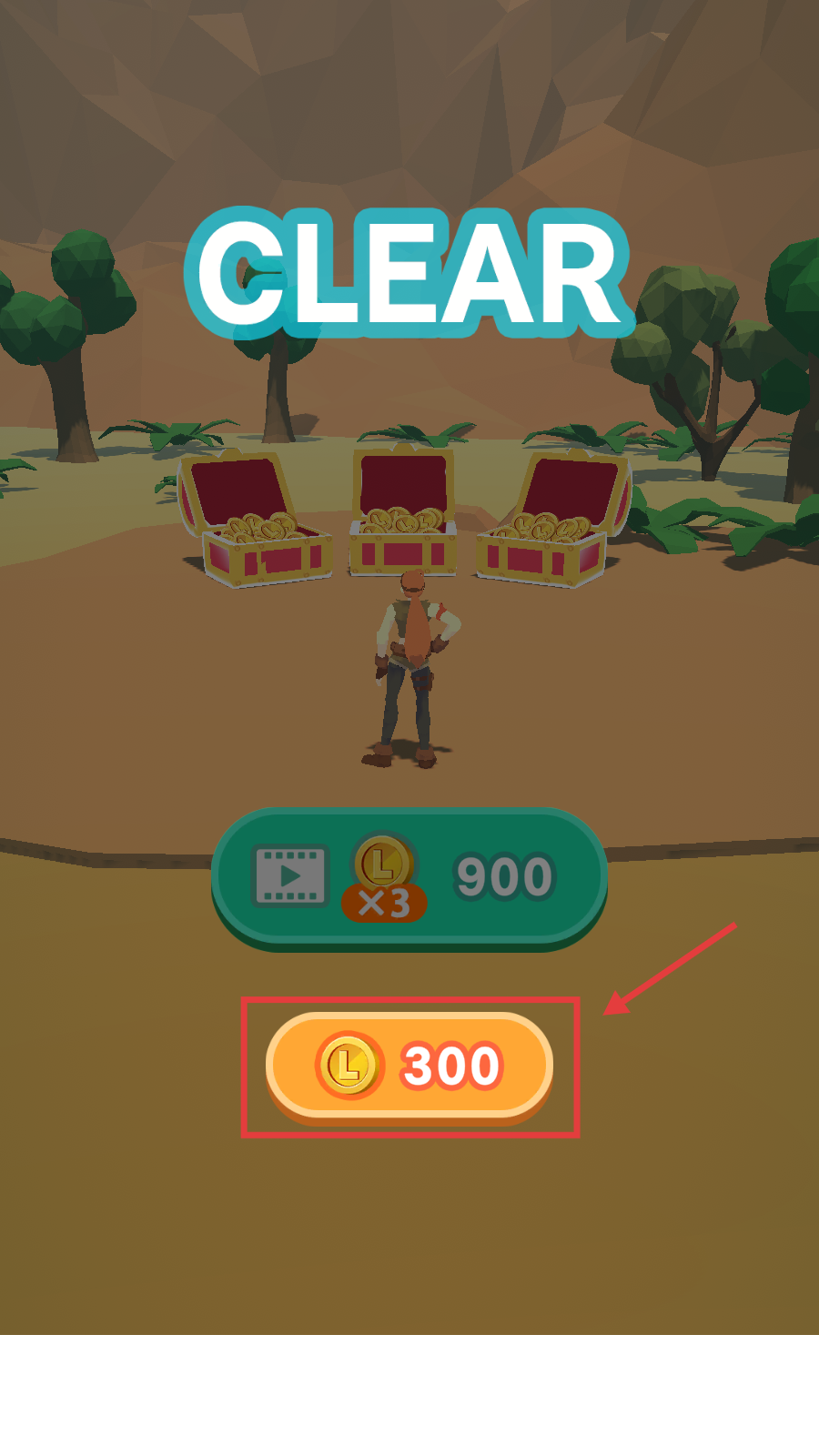
Task: Watch the video ad to claim 900 coins
Action: pos(409,877)
